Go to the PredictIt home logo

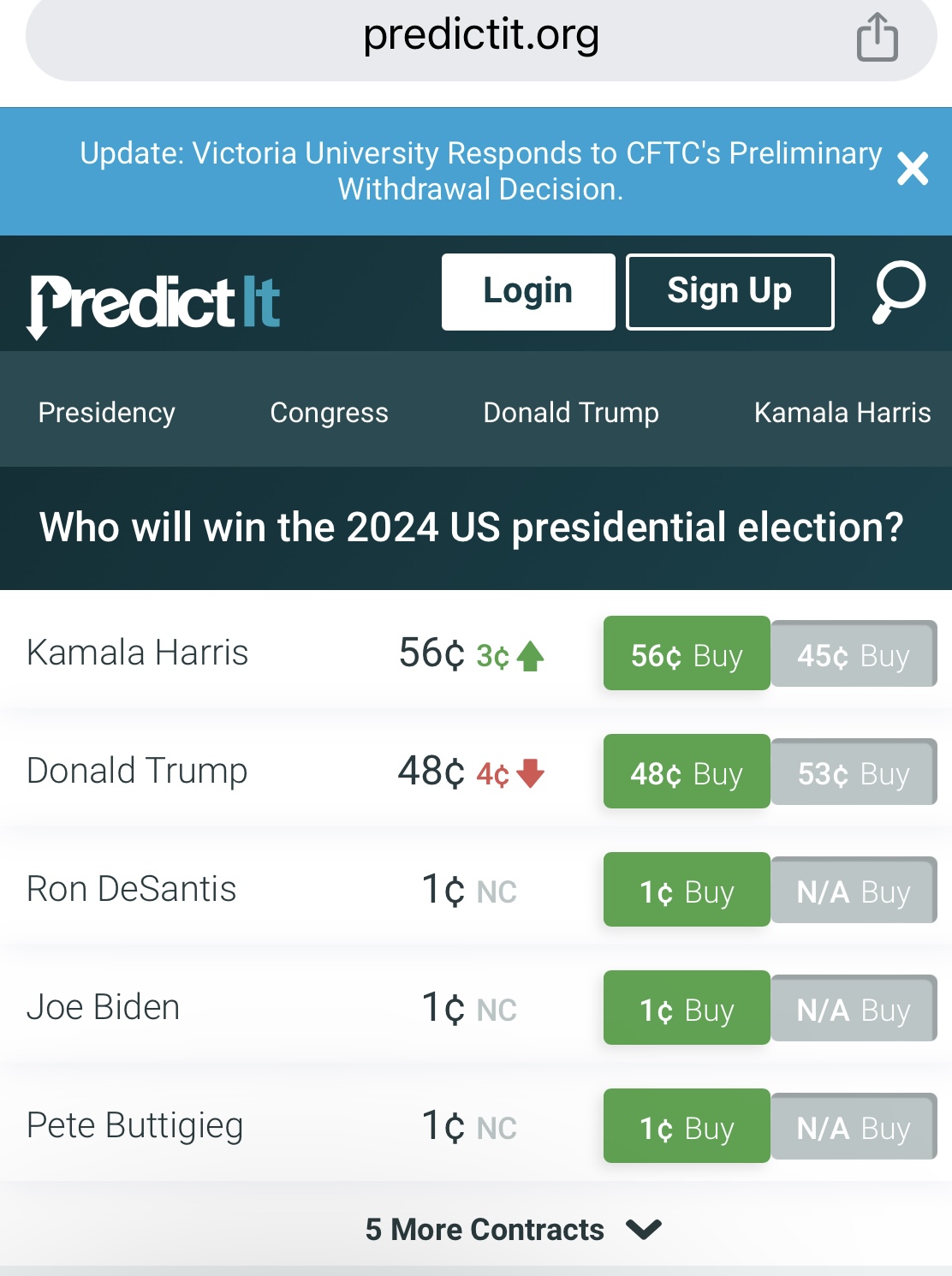tap(154, 303)
